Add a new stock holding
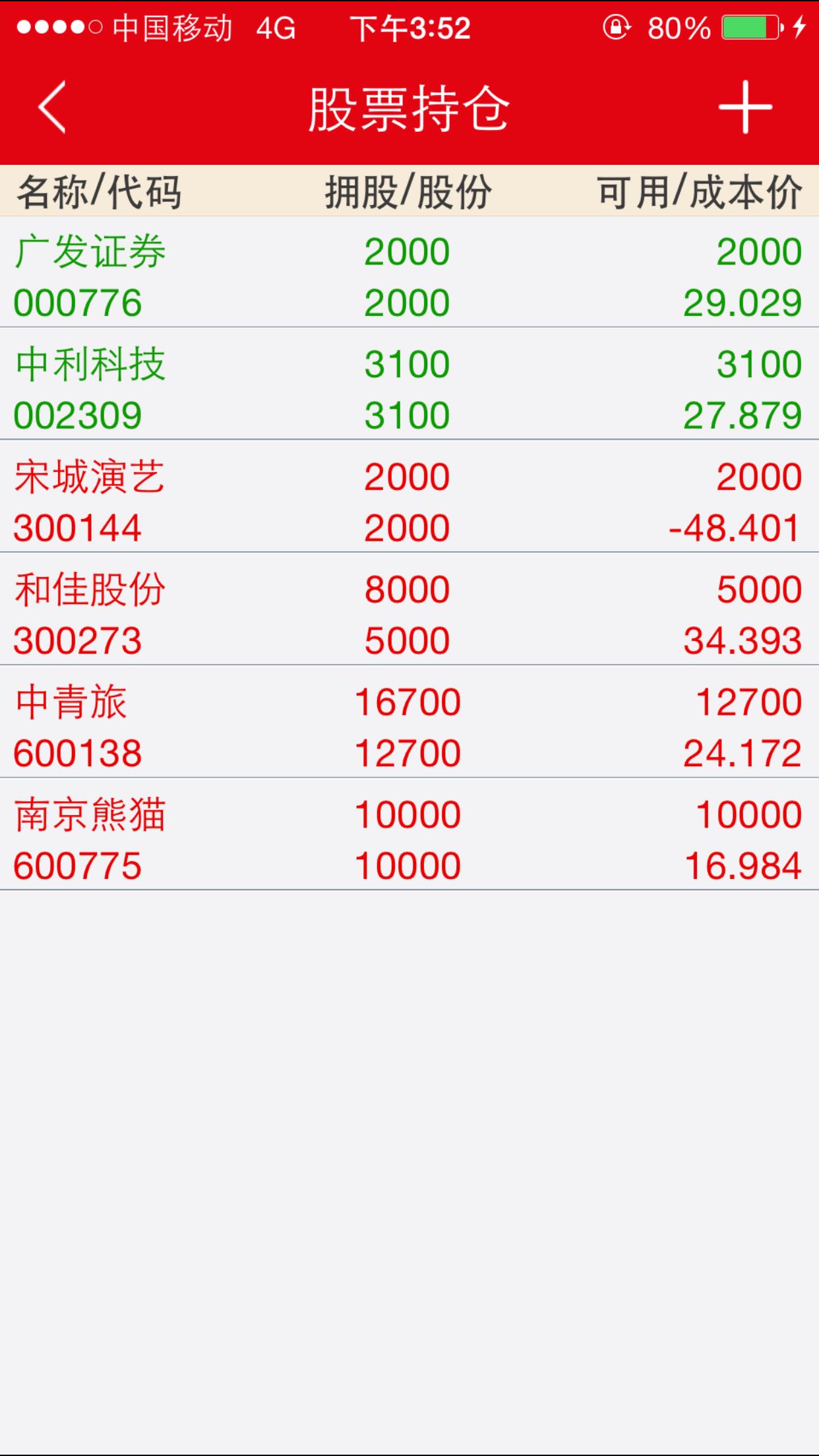Viewport: 819px width, 1456px height. (x=744, y=107)
